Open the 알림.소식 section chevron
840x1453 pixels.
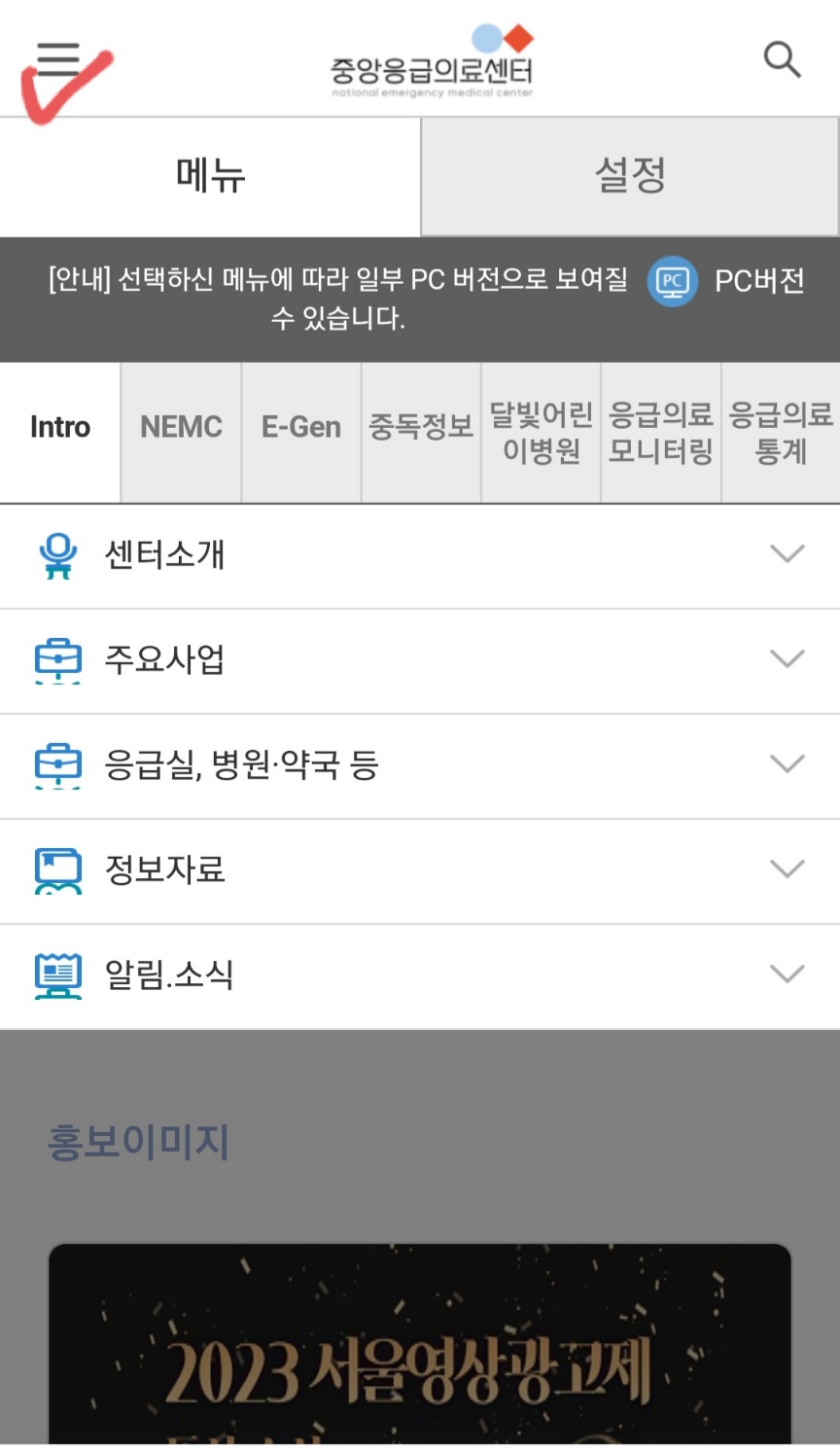(787, 975)
